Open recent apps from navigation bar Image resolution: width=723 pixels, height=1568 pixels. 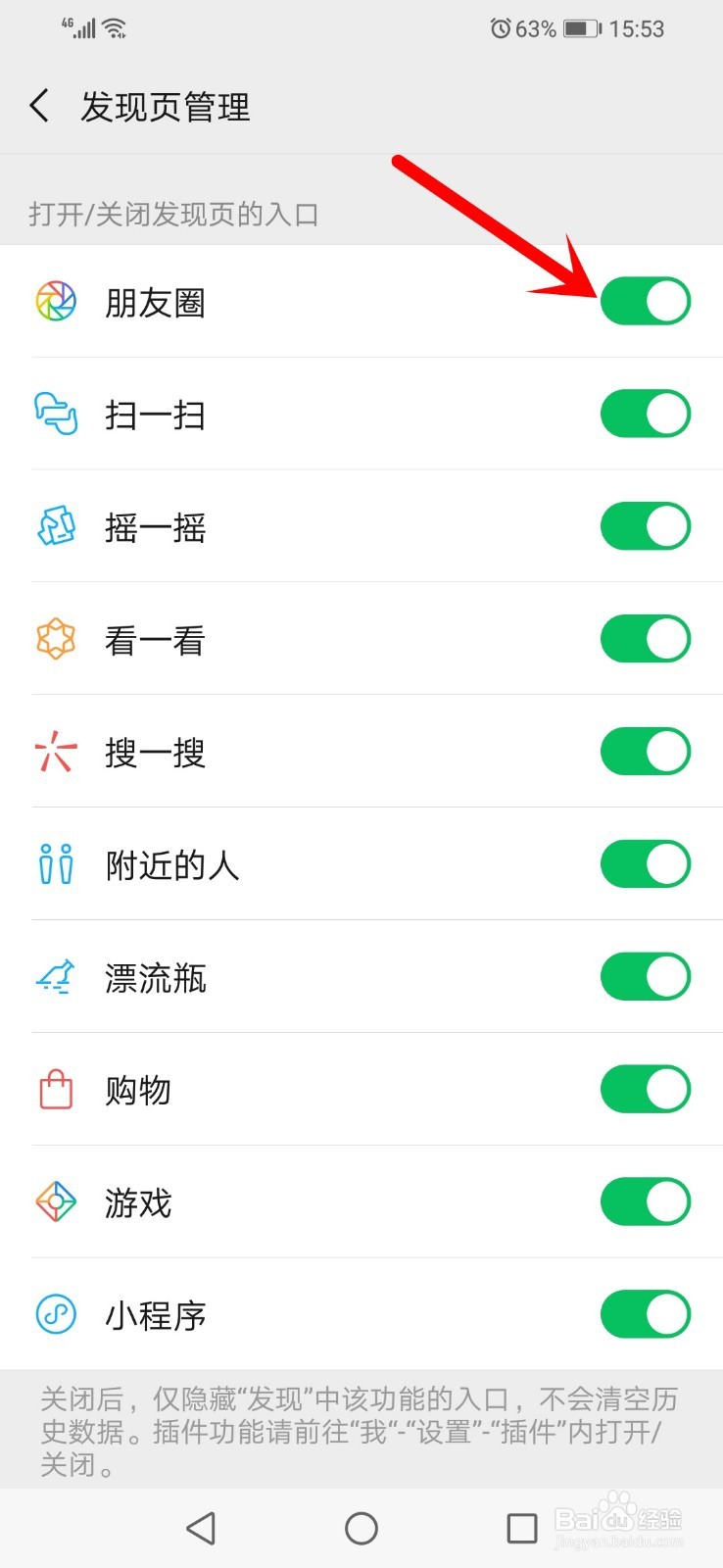point(521,1528)
